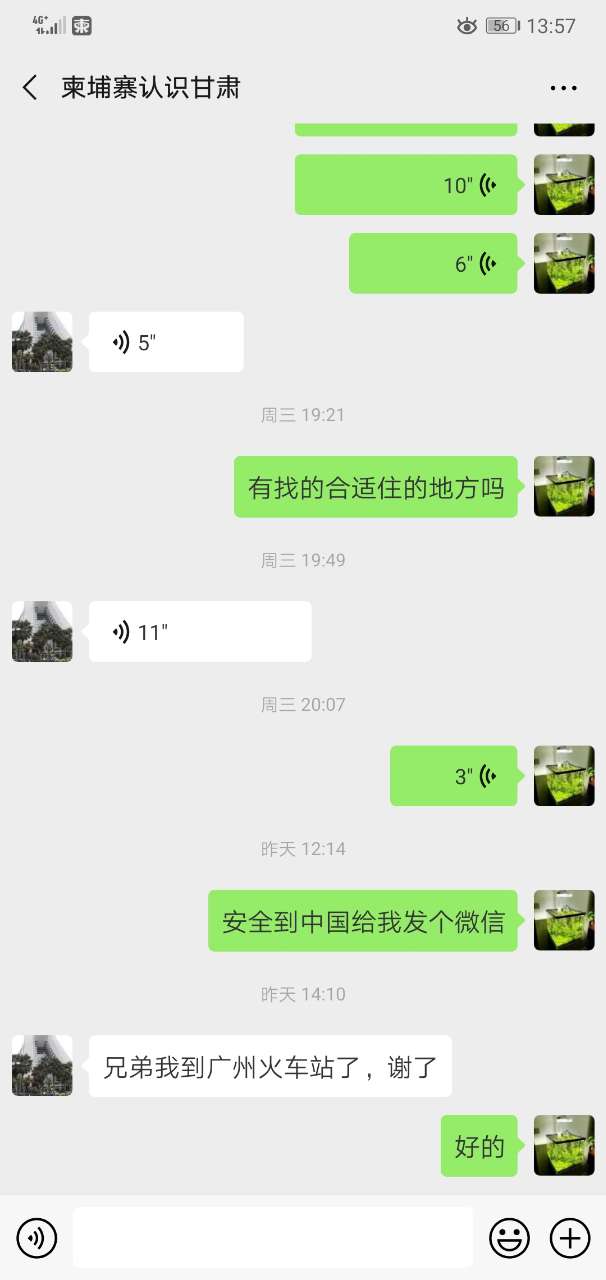Viewport: 606px width, 1280px height.
Task: Open my avatar next to 好的 message
Action: pos(564,1146)
